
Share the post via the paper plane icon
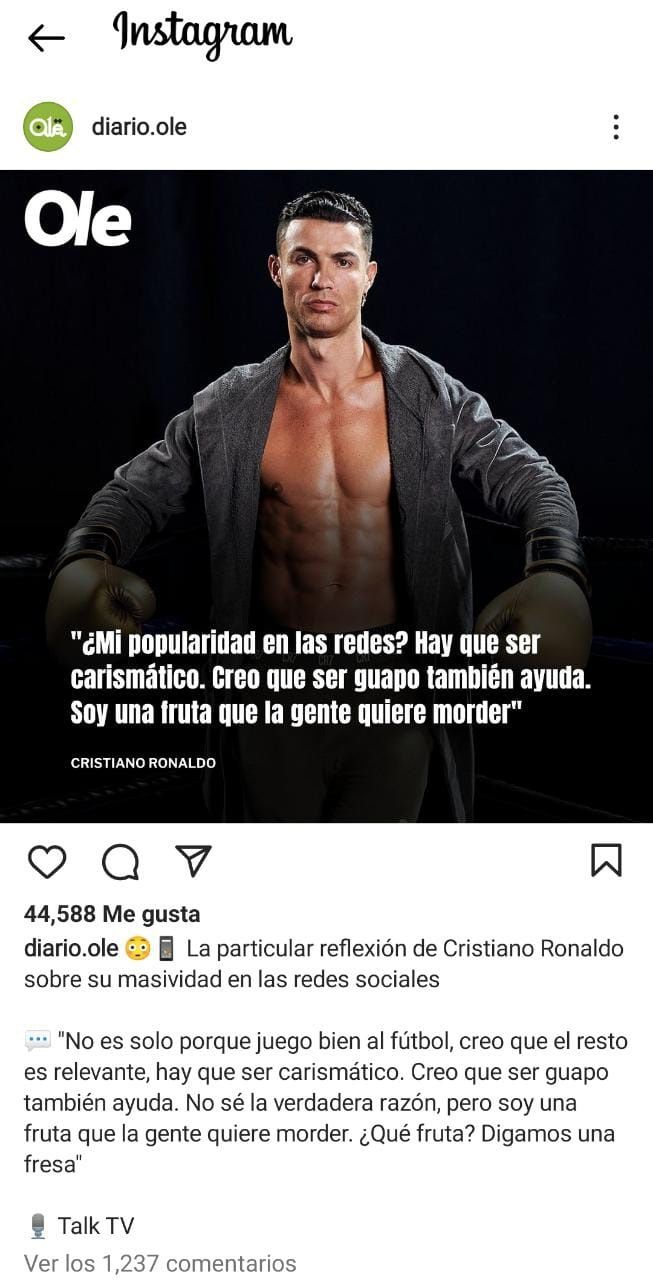[193, 860]
